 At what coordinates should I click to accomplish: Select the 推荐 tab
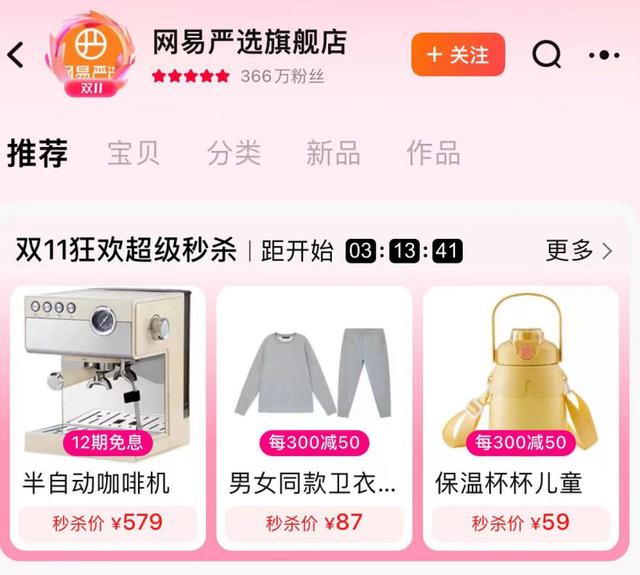(38, 153)
